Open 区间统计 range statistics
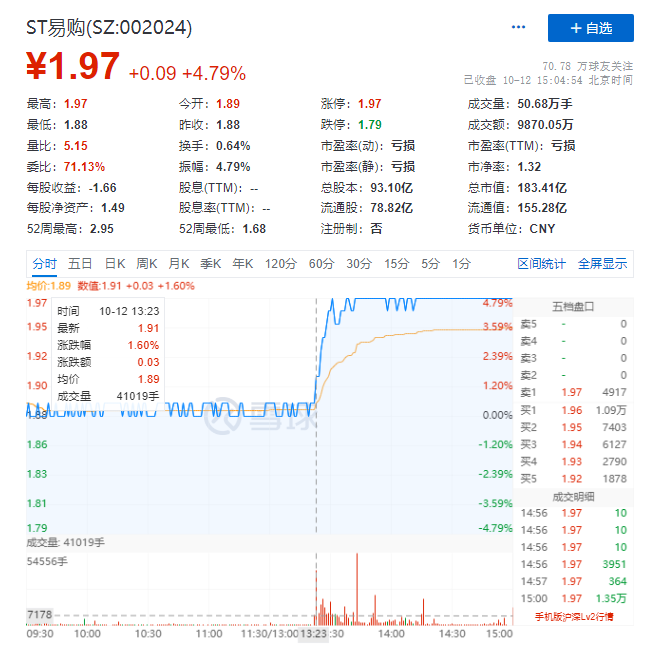The height and width of the screenshot is (664, 656). [x=541, y=264]
